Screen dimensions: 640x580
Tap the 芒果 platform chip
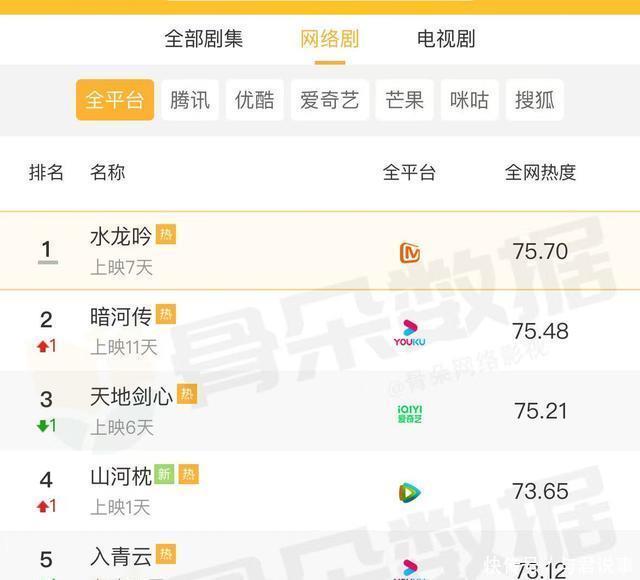405,100
